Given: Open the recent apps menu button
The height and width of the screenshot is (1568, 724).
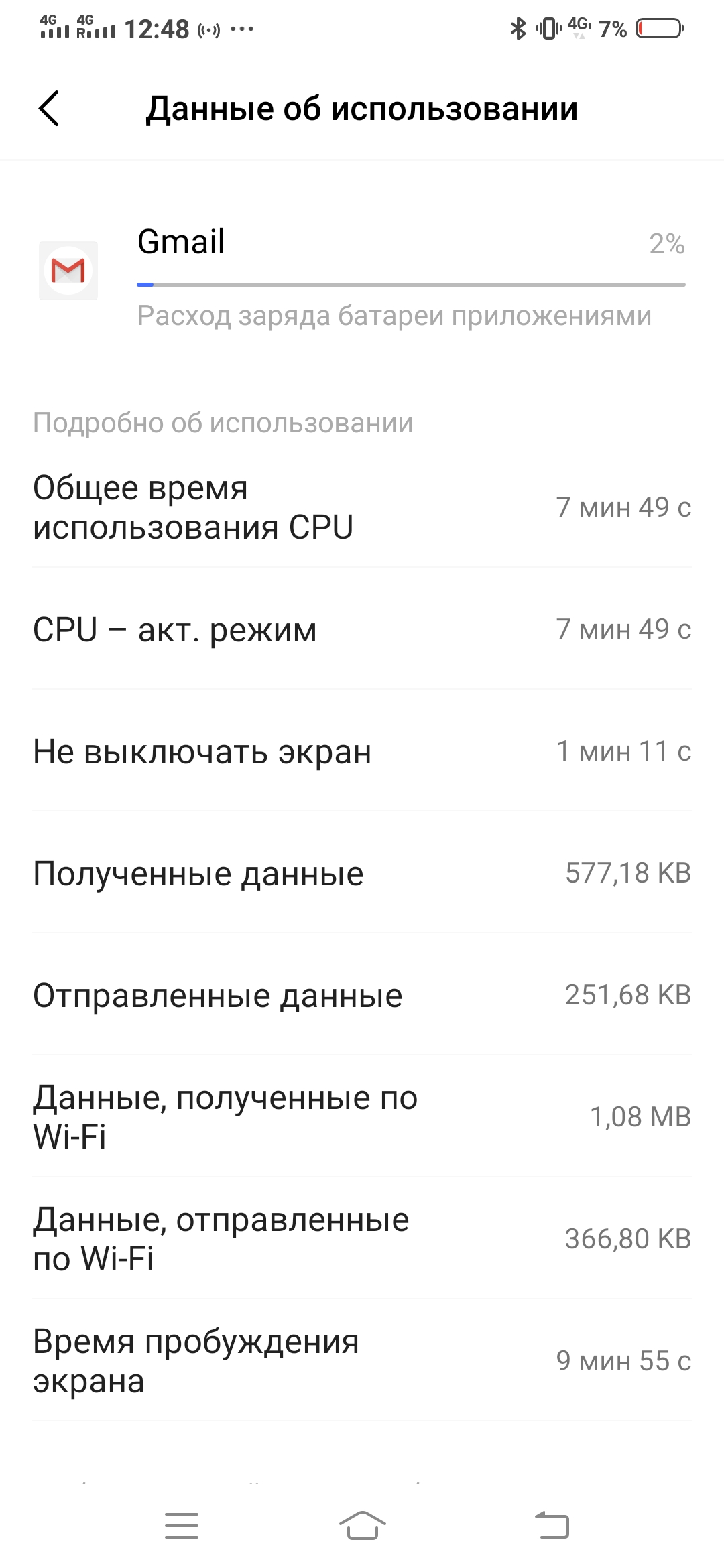Looking at the screenshot, I should click(182, 1525).
